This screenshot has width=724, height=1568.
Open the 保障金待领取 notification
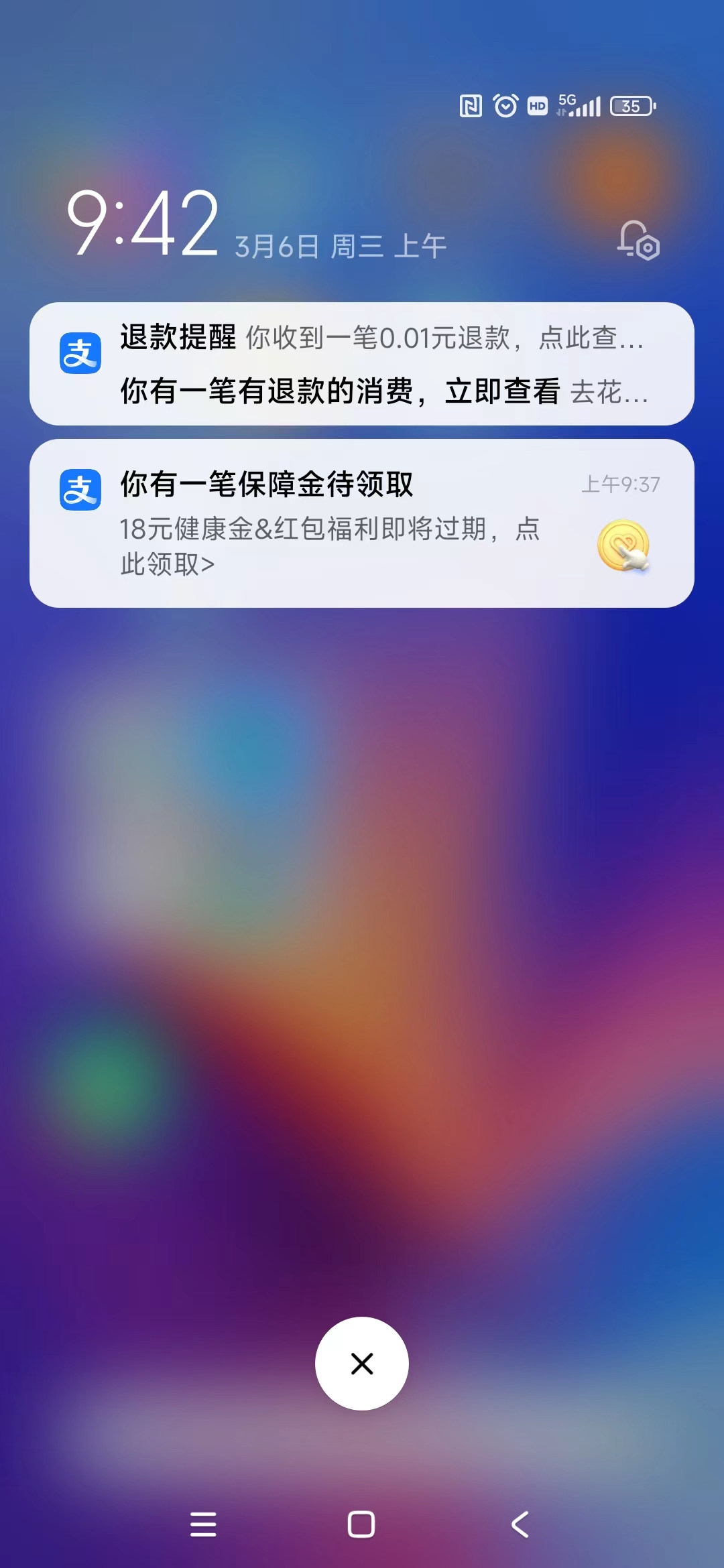coord(362,523)
